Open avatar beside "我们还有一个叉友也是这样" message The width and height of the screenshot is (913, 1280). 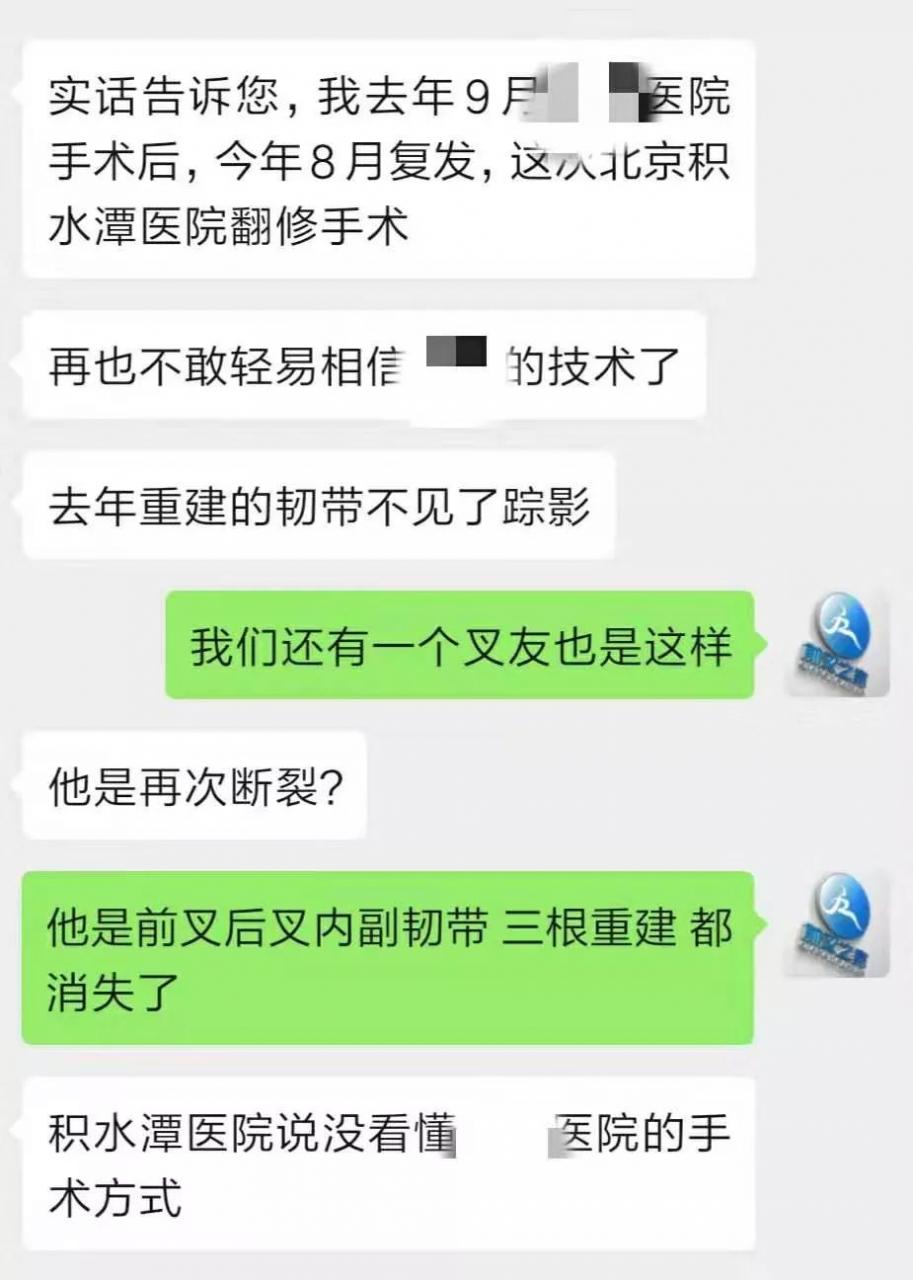click(x=837, y=643)
